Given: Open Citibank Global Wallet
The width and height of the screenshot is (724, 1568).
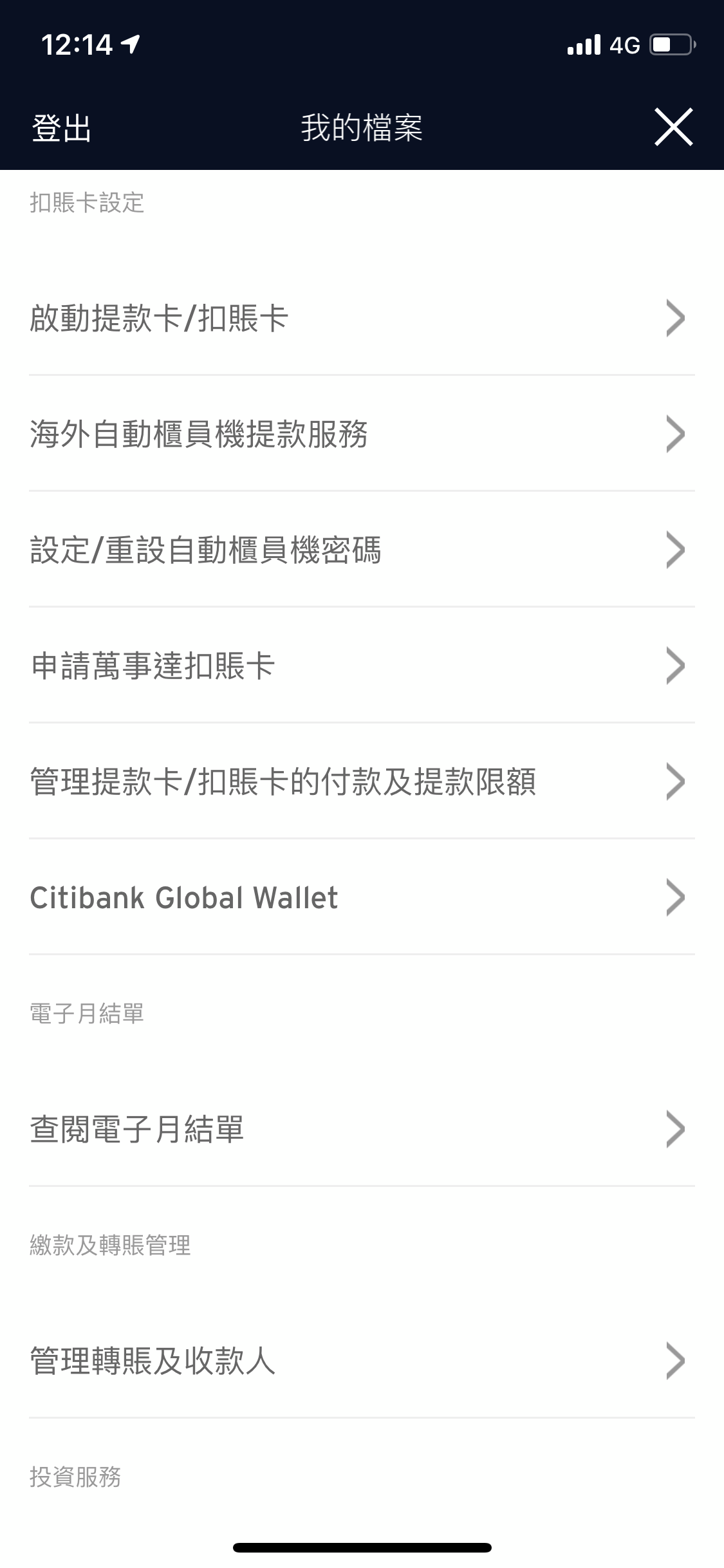Looking at the screenshot, I should click(x=362, y=897).
